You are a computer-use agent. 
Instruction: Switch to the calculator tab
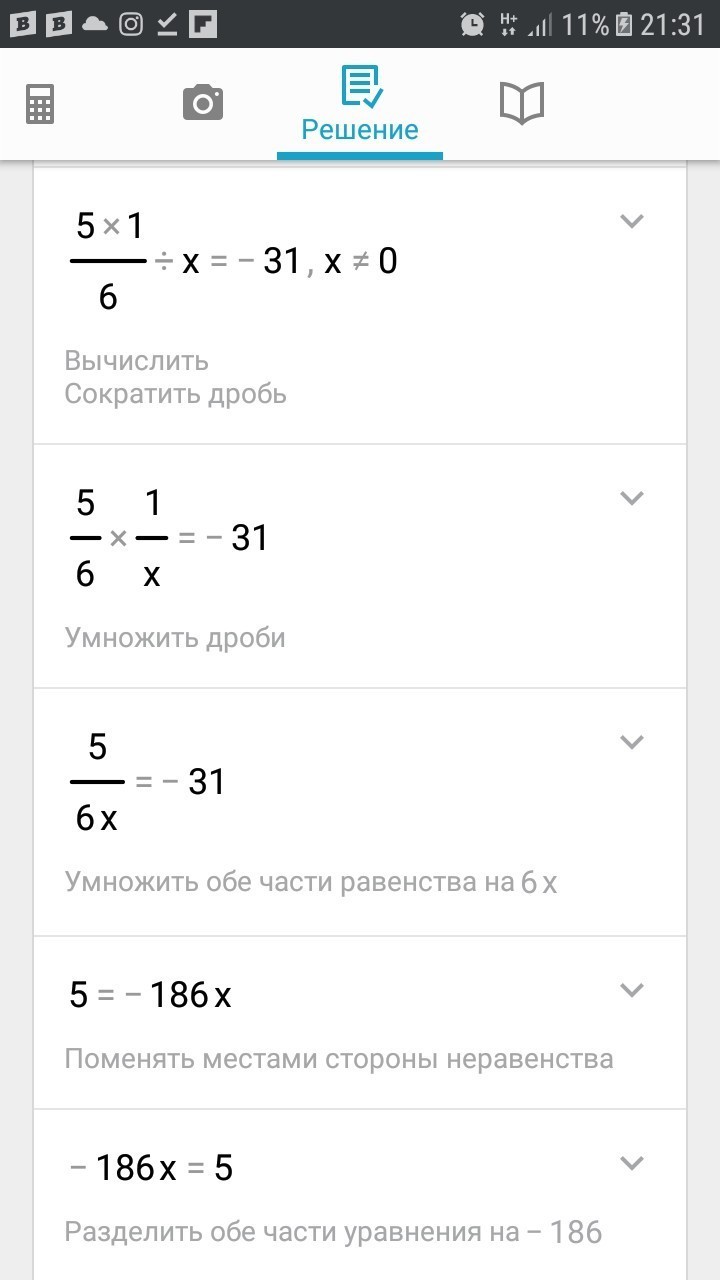40,103
